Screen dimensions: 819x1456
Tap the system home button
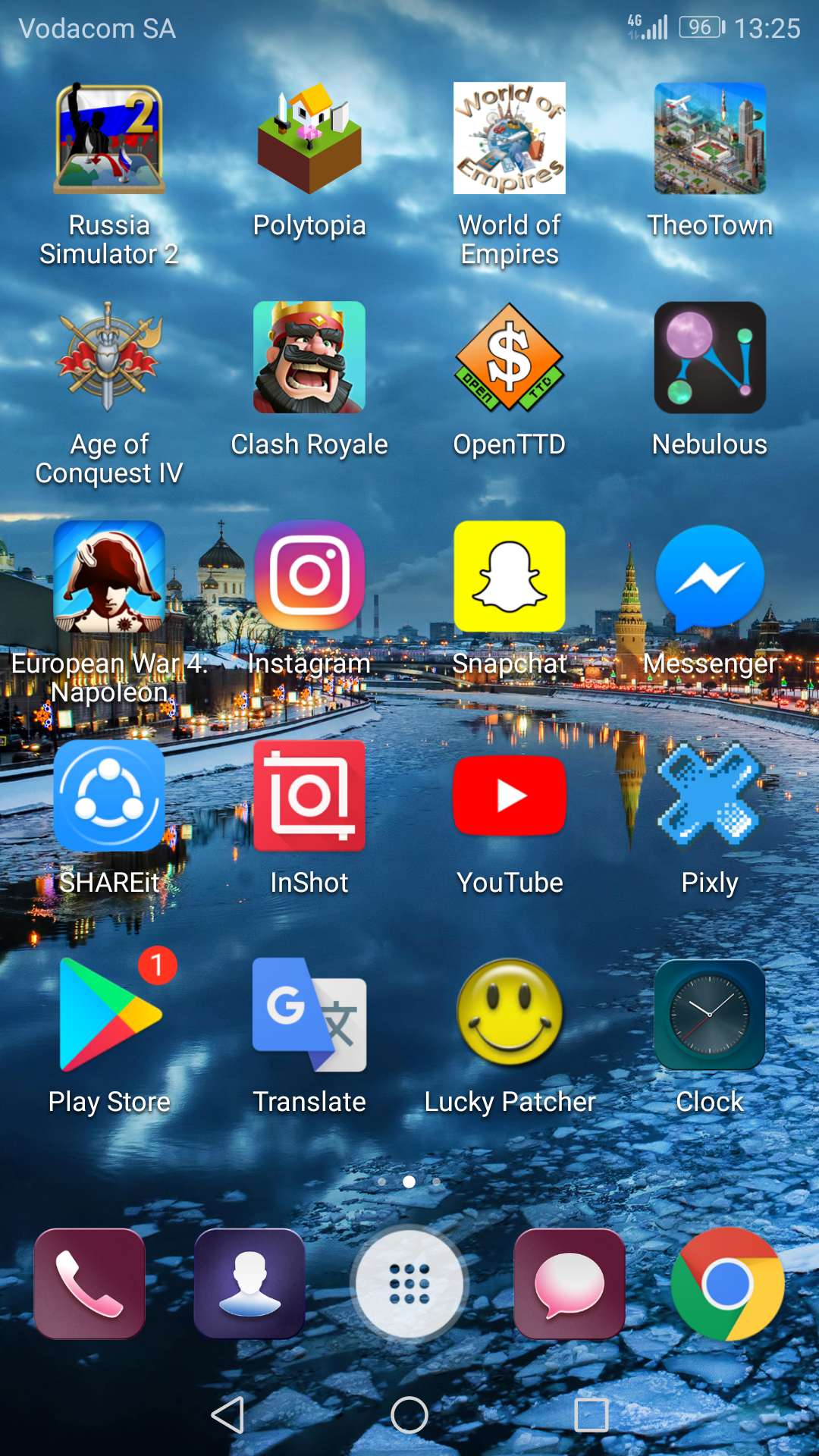[x=409, y=1415]
